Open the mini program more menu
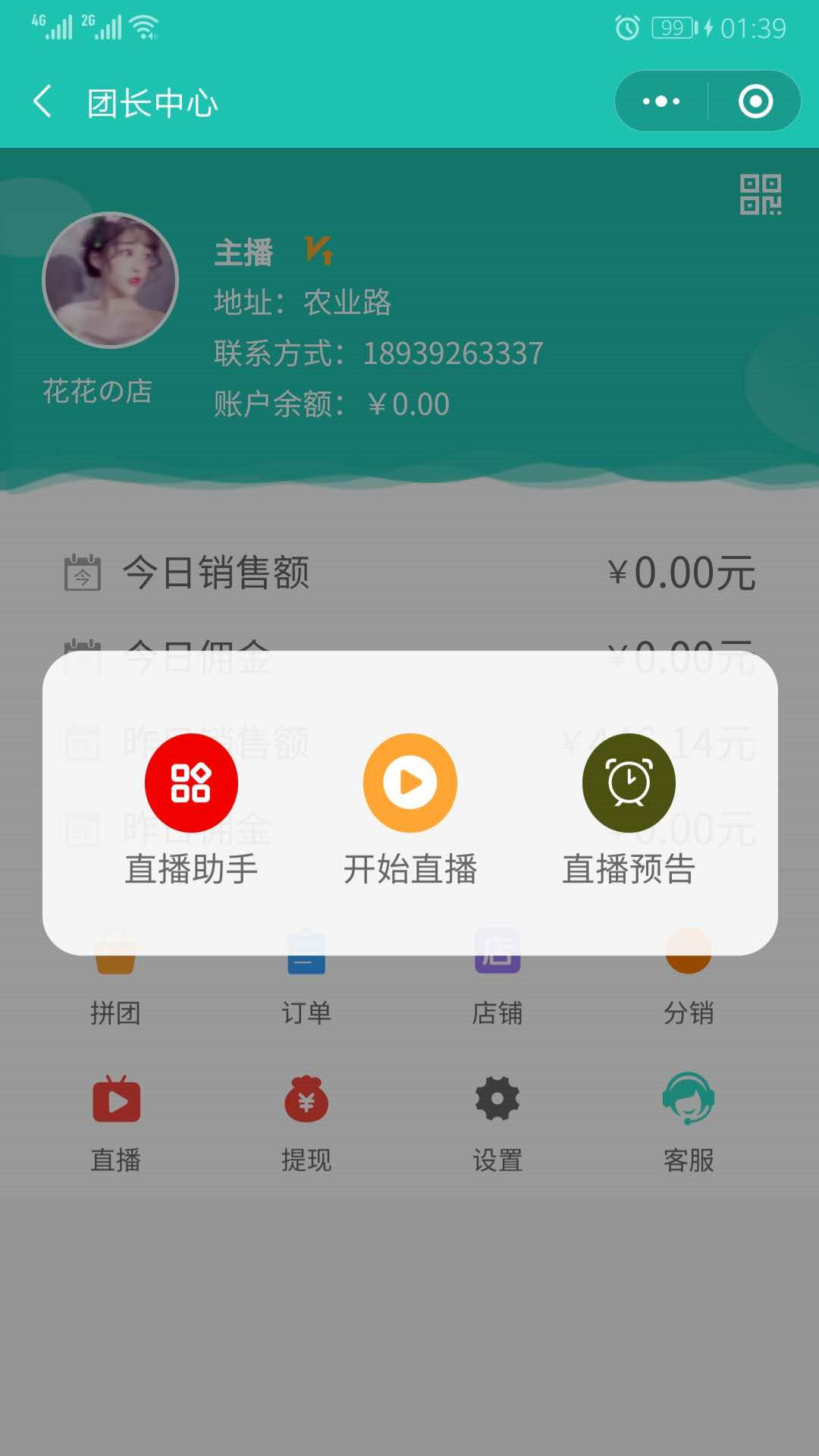Viewport: 819px width, 1456px height. (x=661, y=102)
